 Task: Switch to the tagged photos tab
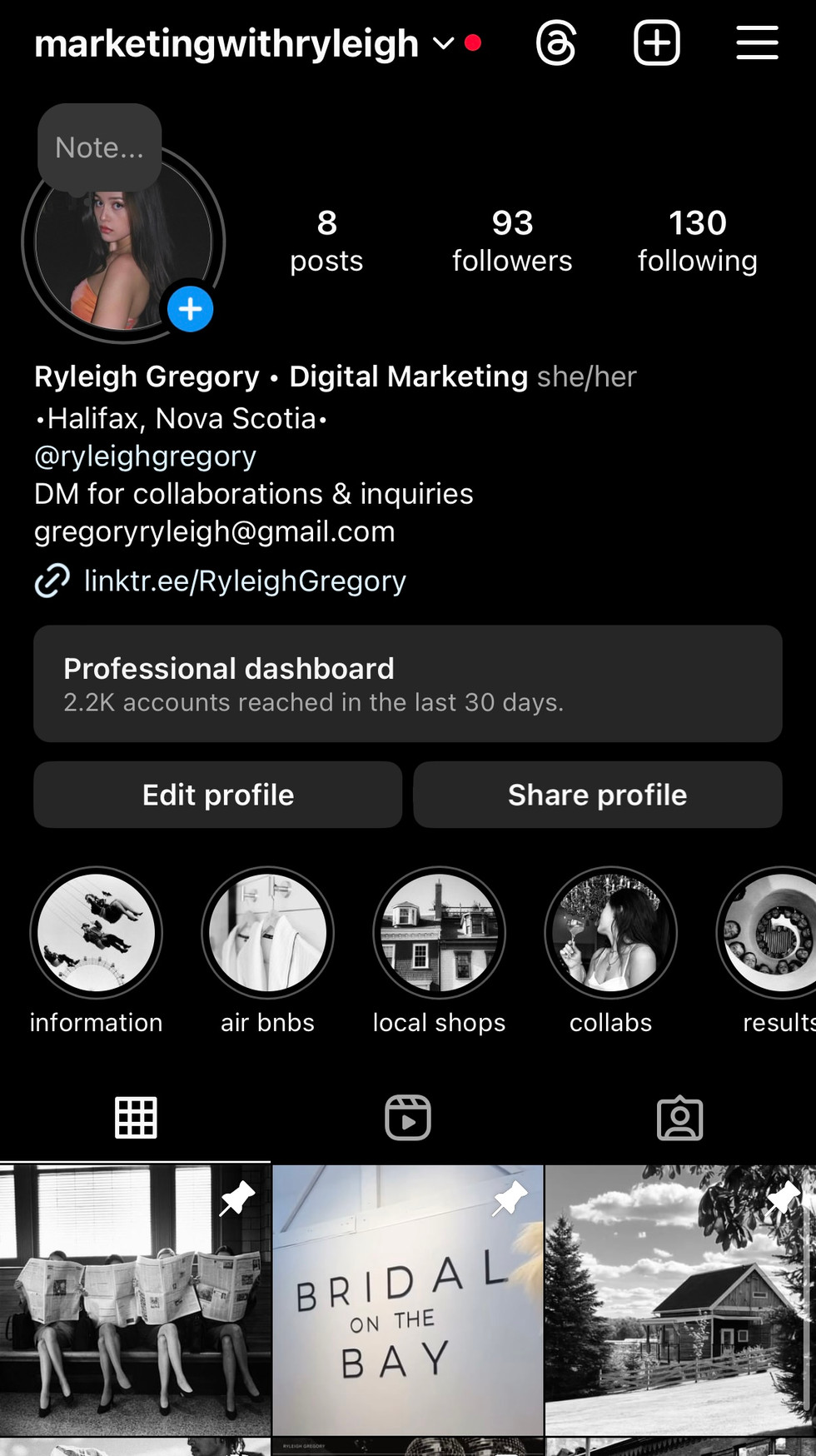[x=680, y=1118]
